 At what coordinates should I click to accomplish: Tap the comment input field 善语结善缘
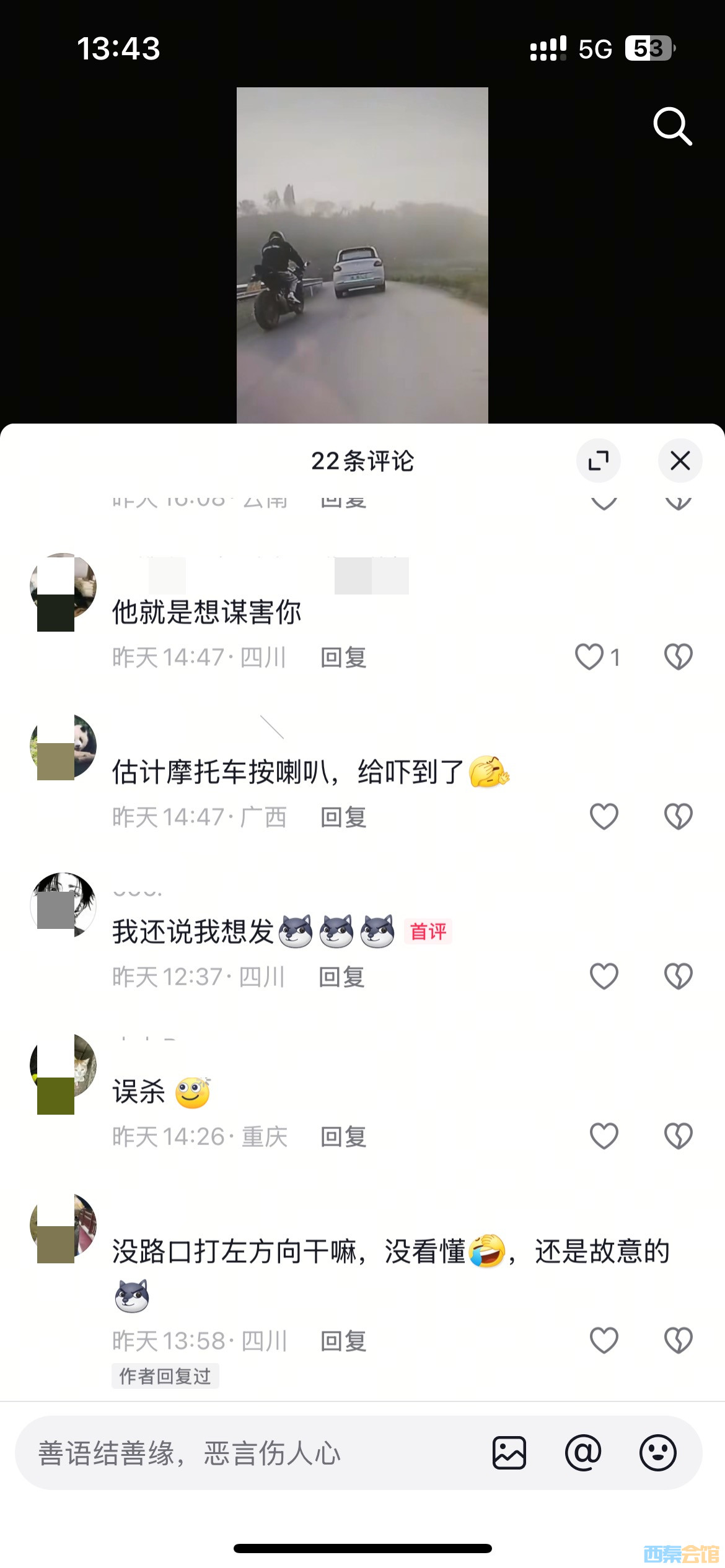pyautogui.click(x=248, y=1453)
